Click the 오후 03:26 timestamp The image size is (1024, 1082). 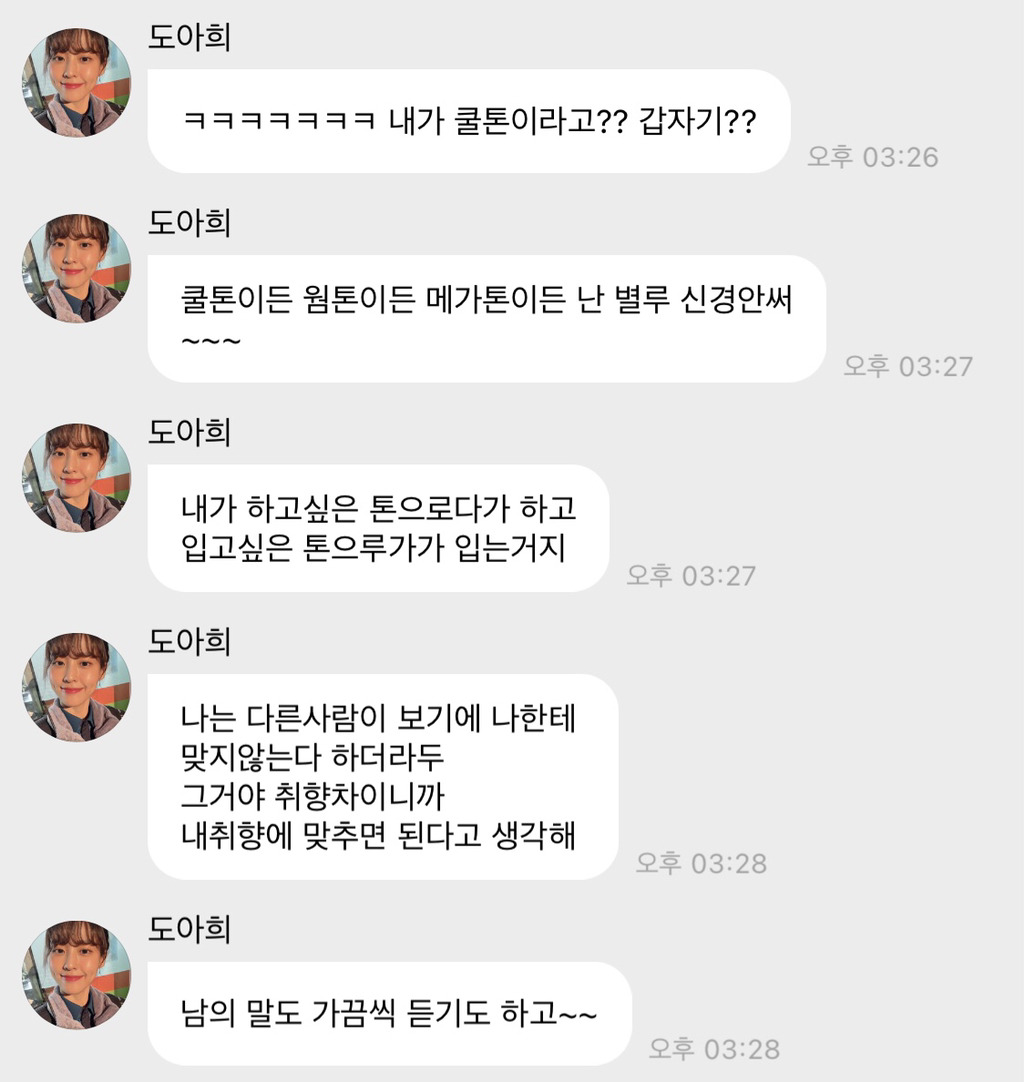(x=871, y=157)
